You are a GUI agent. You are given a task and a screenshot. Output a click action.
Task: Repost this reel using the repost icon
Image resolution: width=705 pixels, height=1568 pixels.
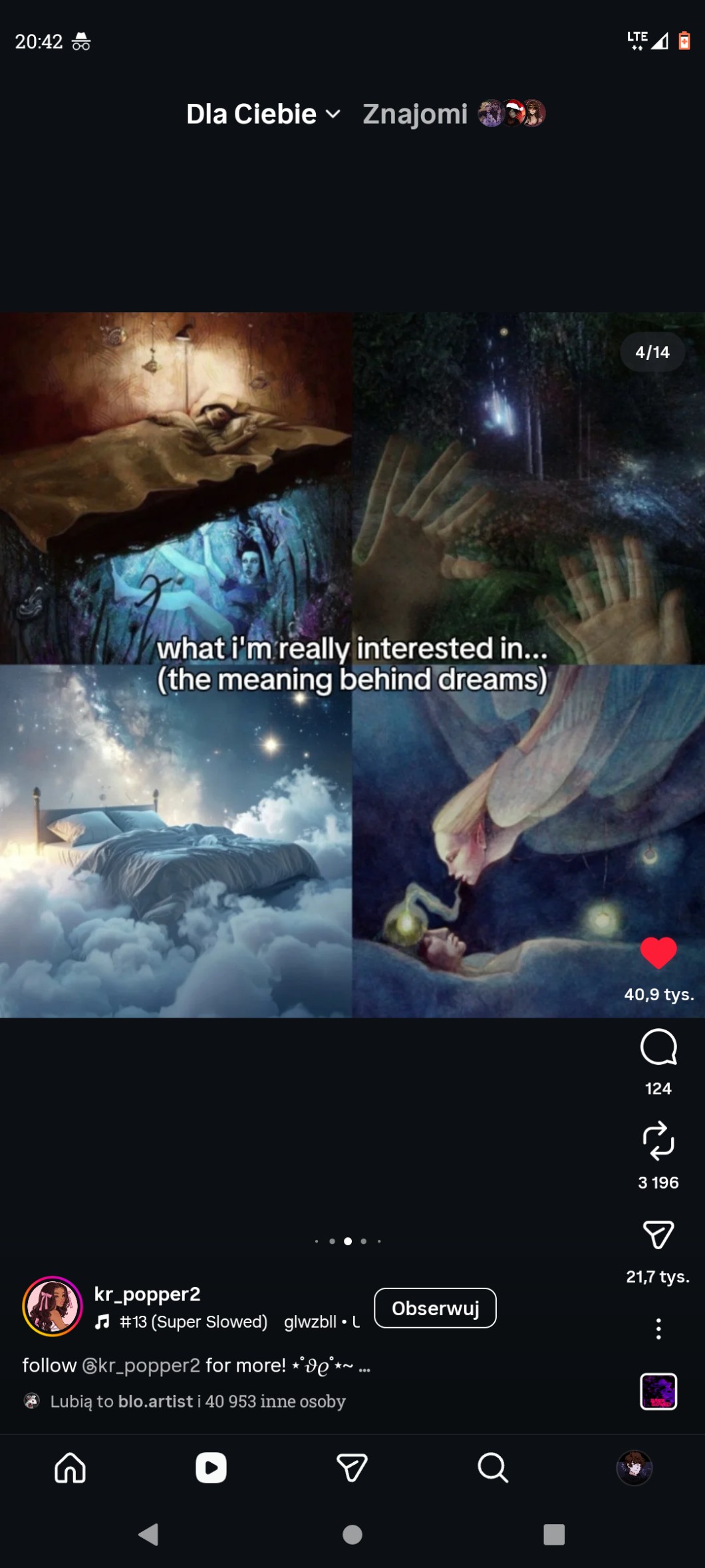tap(658, 1141)
